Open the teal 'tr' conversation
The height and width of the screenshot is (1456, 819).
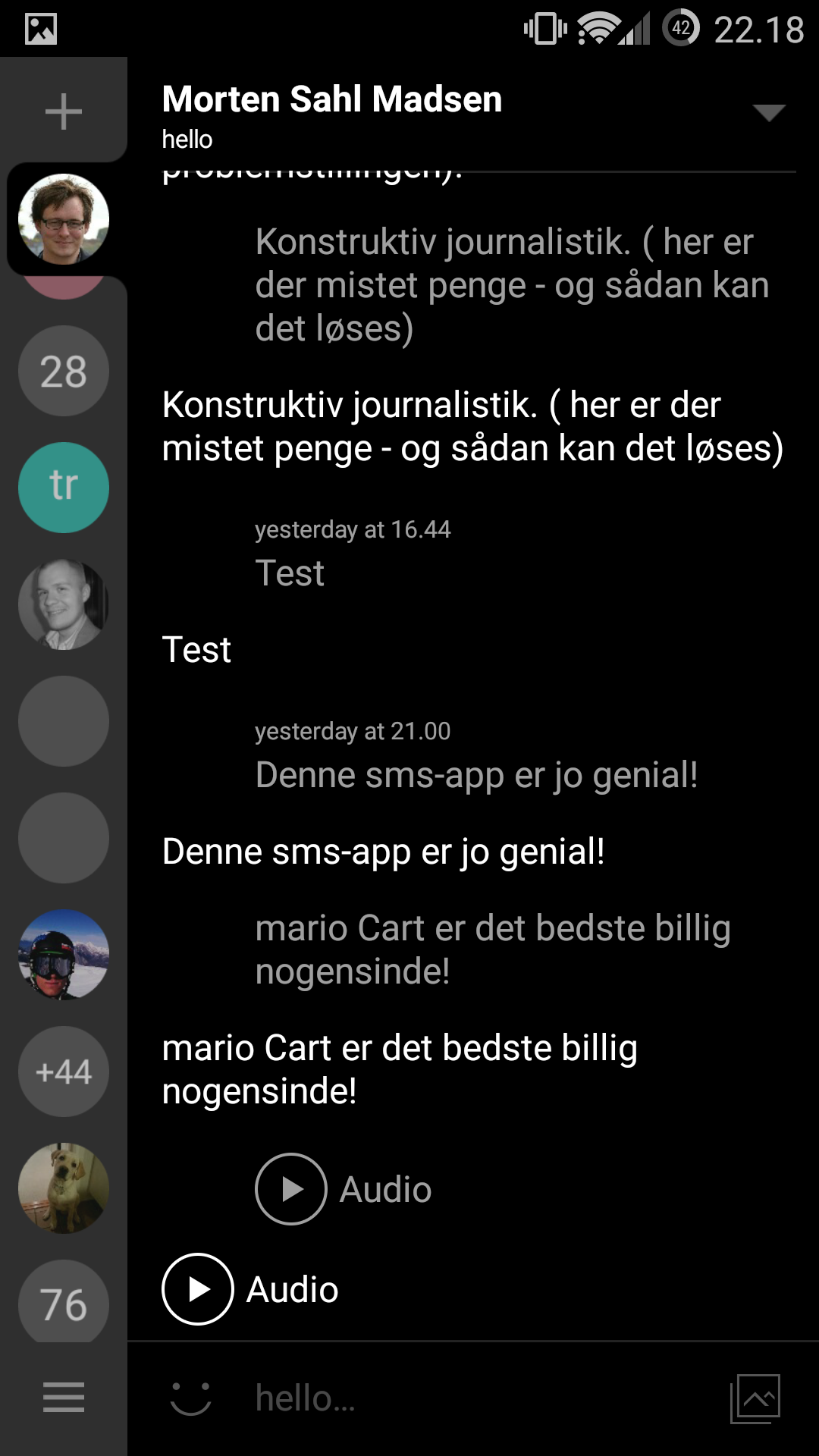click(64, 487)
